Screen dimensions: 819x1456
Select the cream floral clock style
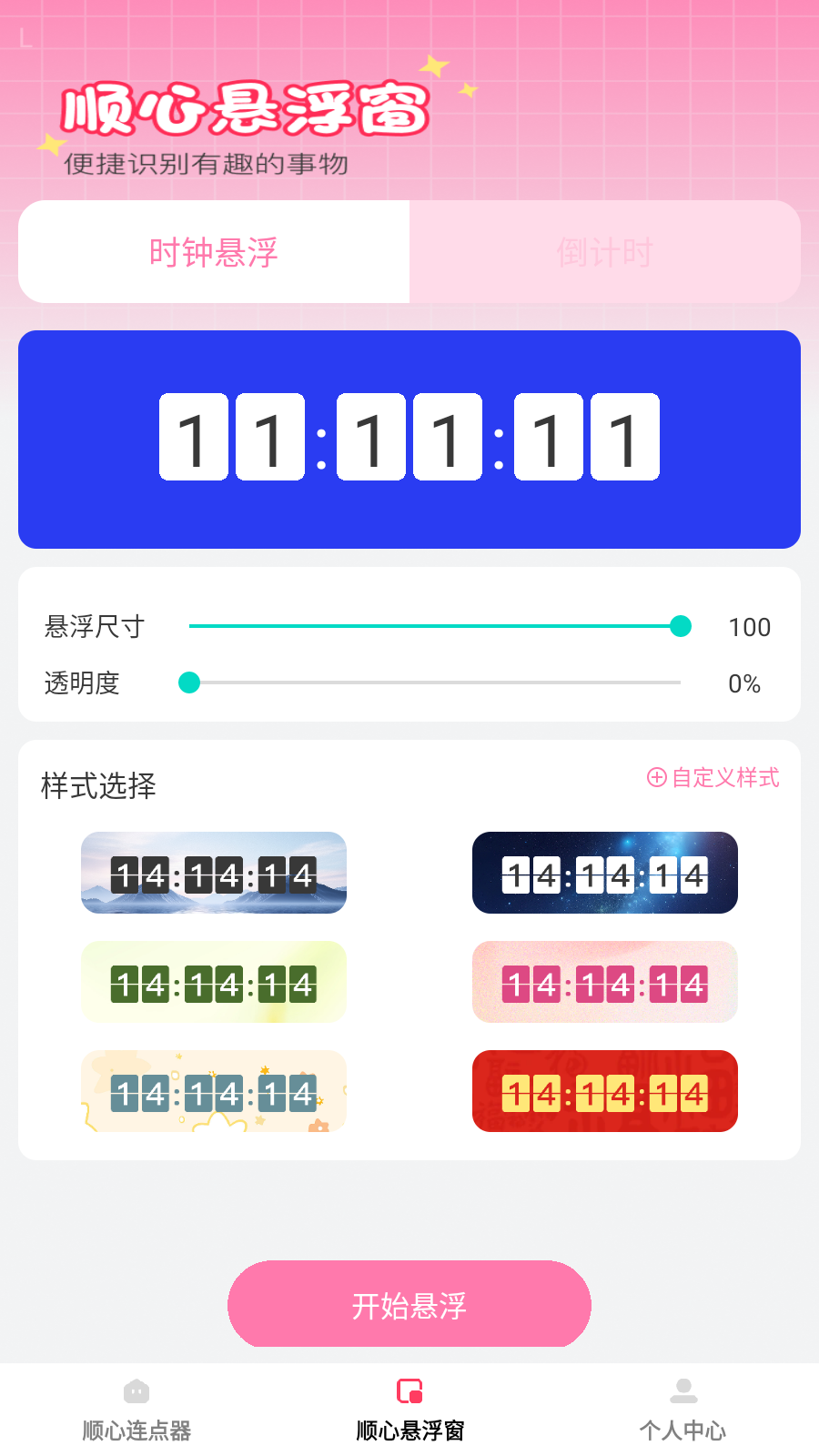[x=214, y=1091]
